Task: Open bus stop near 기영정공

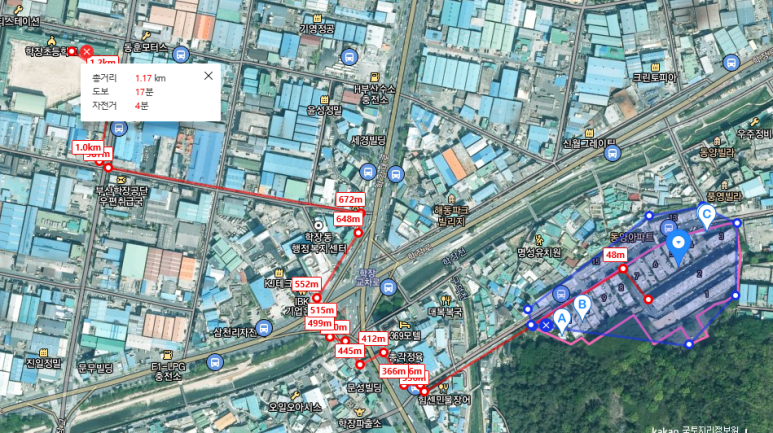Action: tap(349, 57)
